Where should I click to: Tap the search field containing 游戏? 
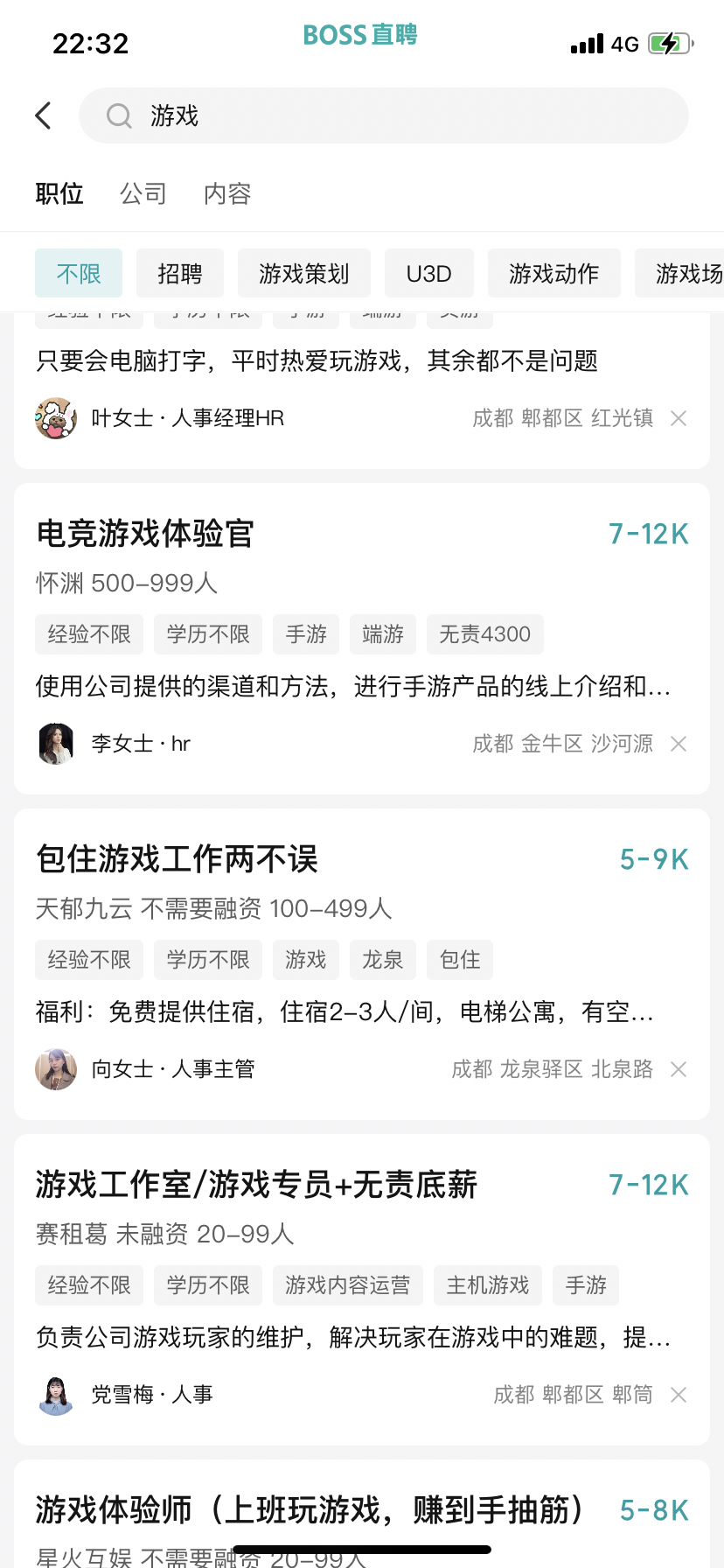(x=383, y=115)
